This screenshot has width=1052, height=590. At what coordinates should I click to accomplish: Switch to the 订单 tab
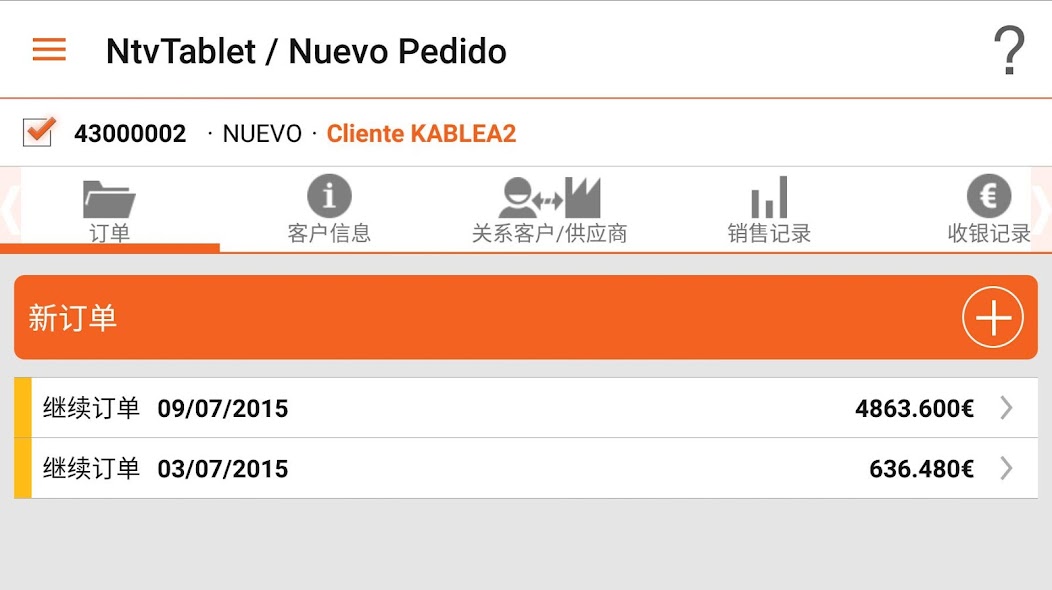110,210
